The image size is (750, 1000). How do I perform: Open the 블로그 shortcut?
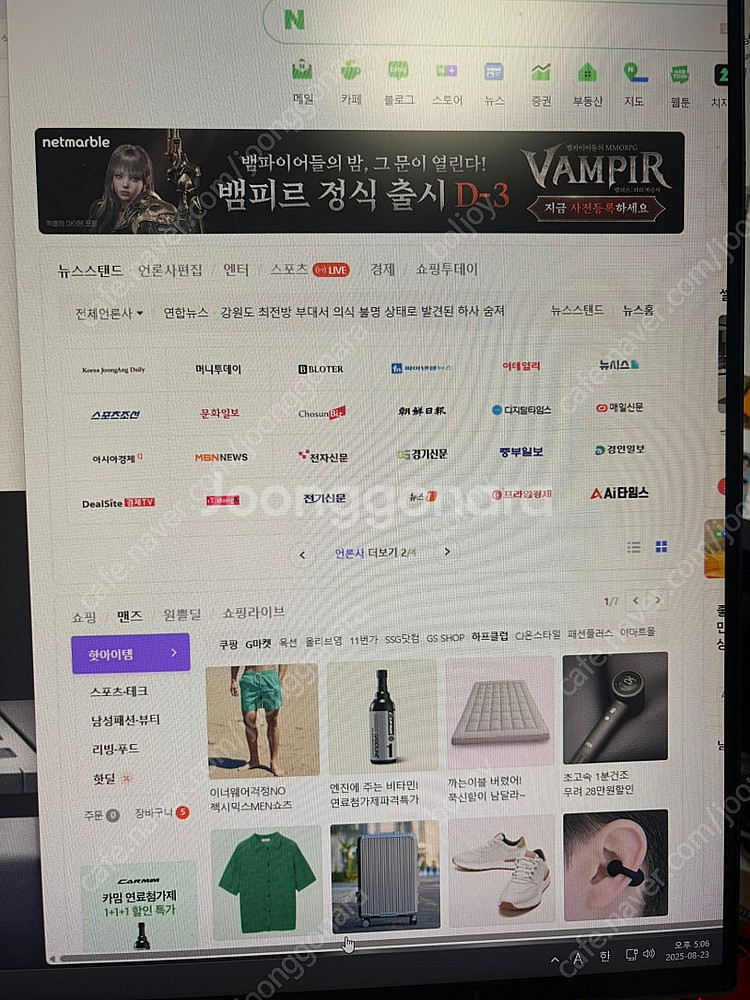[398, 81]
